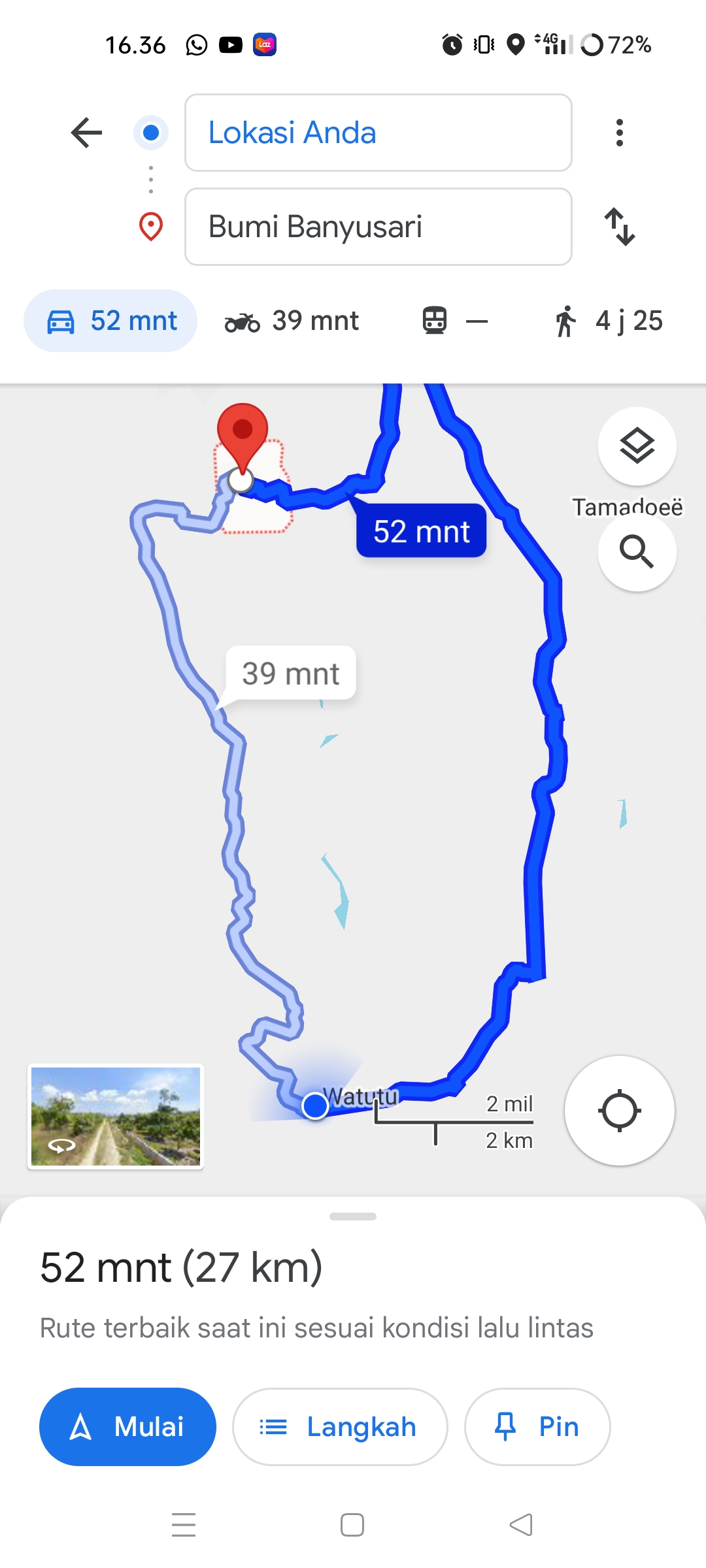Open recent apps from system navigation bar
Viewport: 706px width, 1568px height.
coord(184,1524)
